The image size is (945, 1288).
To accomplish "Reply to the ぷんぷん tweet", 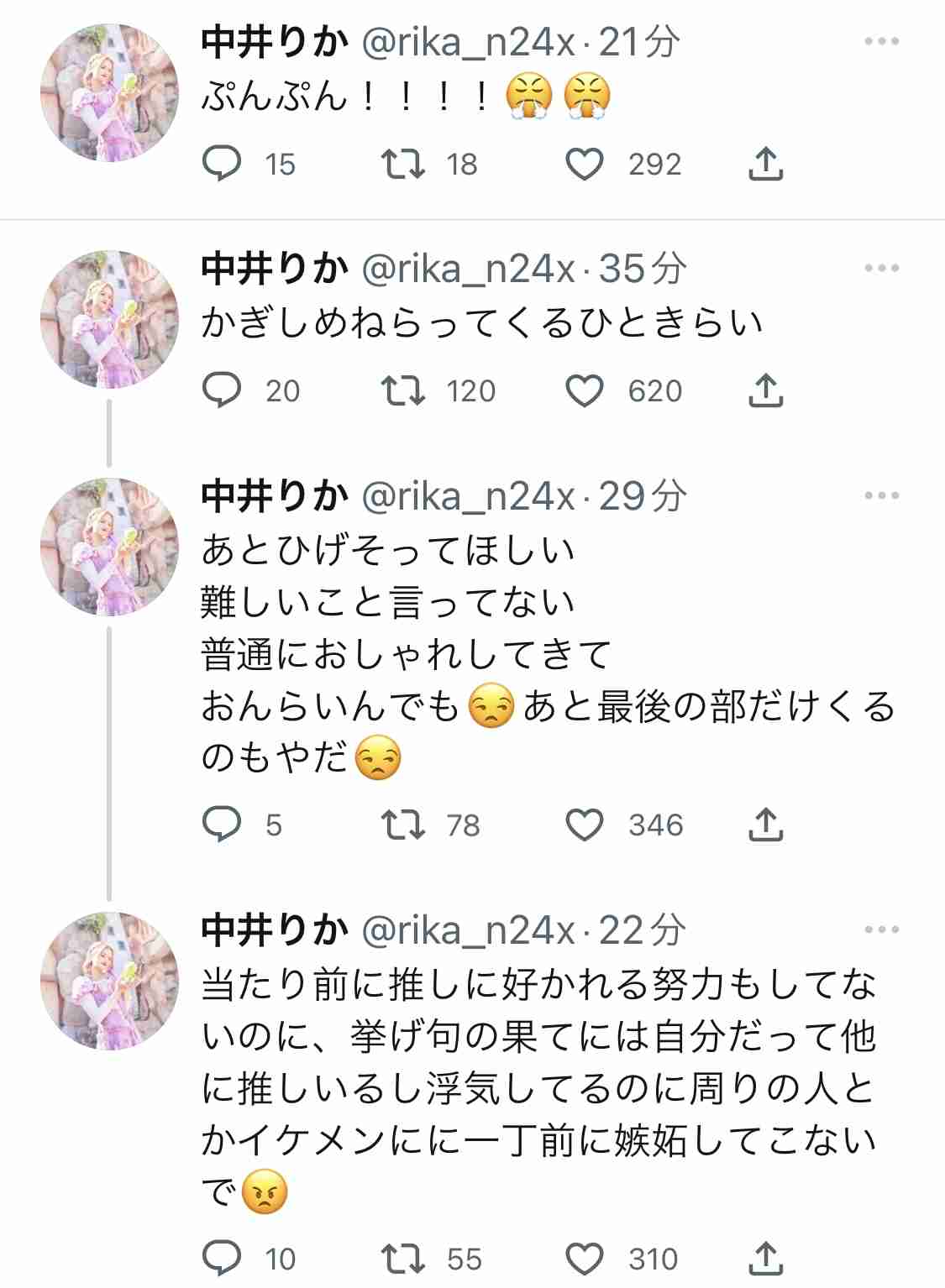I will click(223, 165).
